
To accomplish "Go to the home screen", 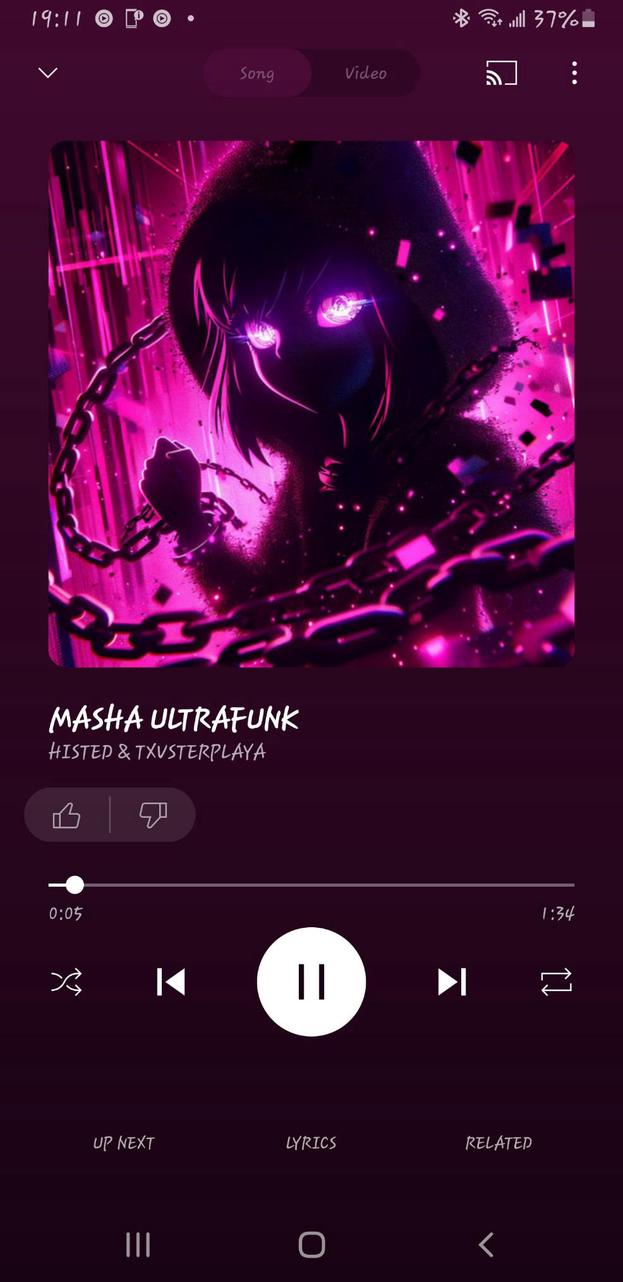I will 311,1244.
